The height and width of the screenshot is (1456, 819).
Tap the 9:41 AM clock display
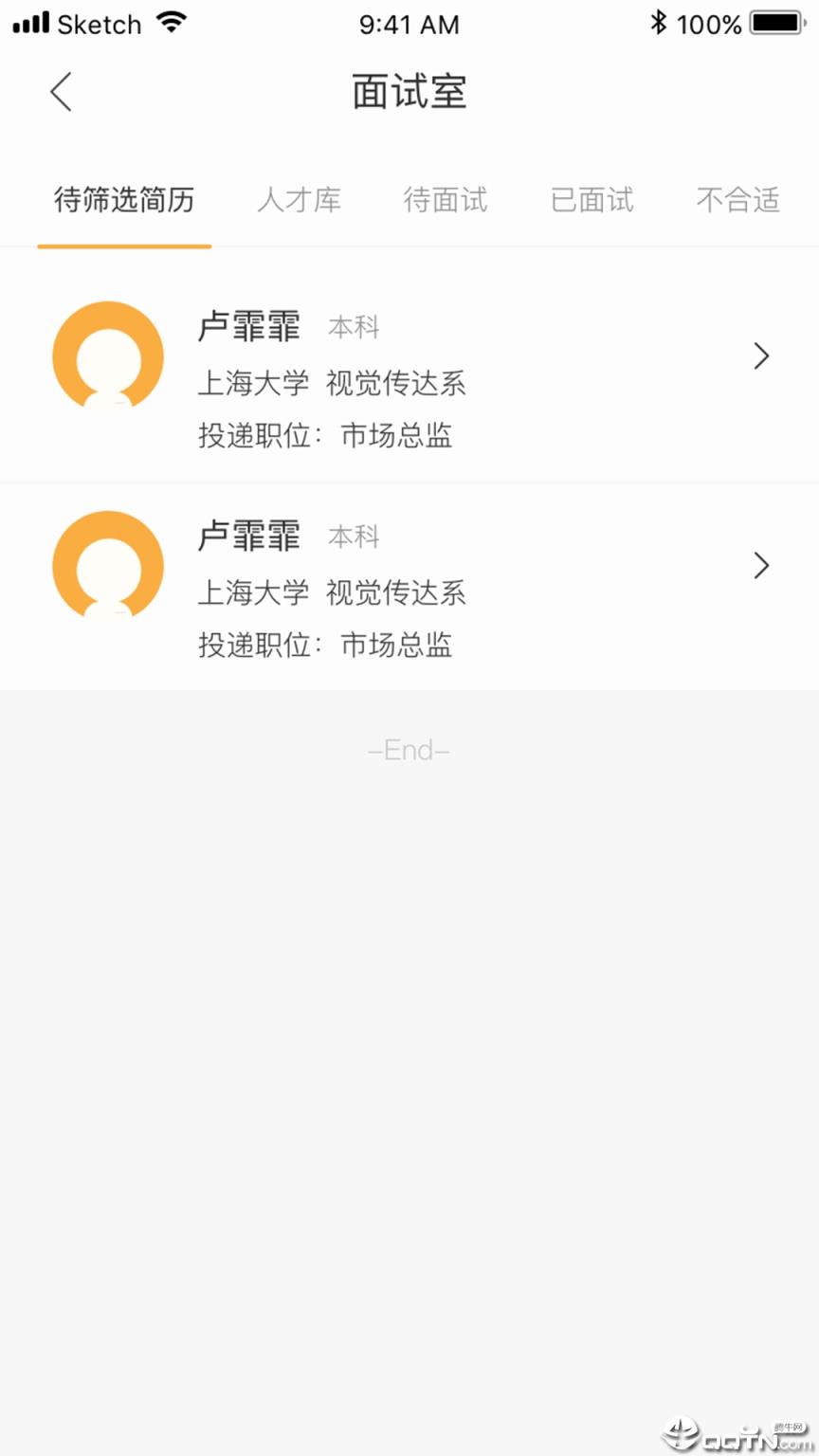(409, 24)
